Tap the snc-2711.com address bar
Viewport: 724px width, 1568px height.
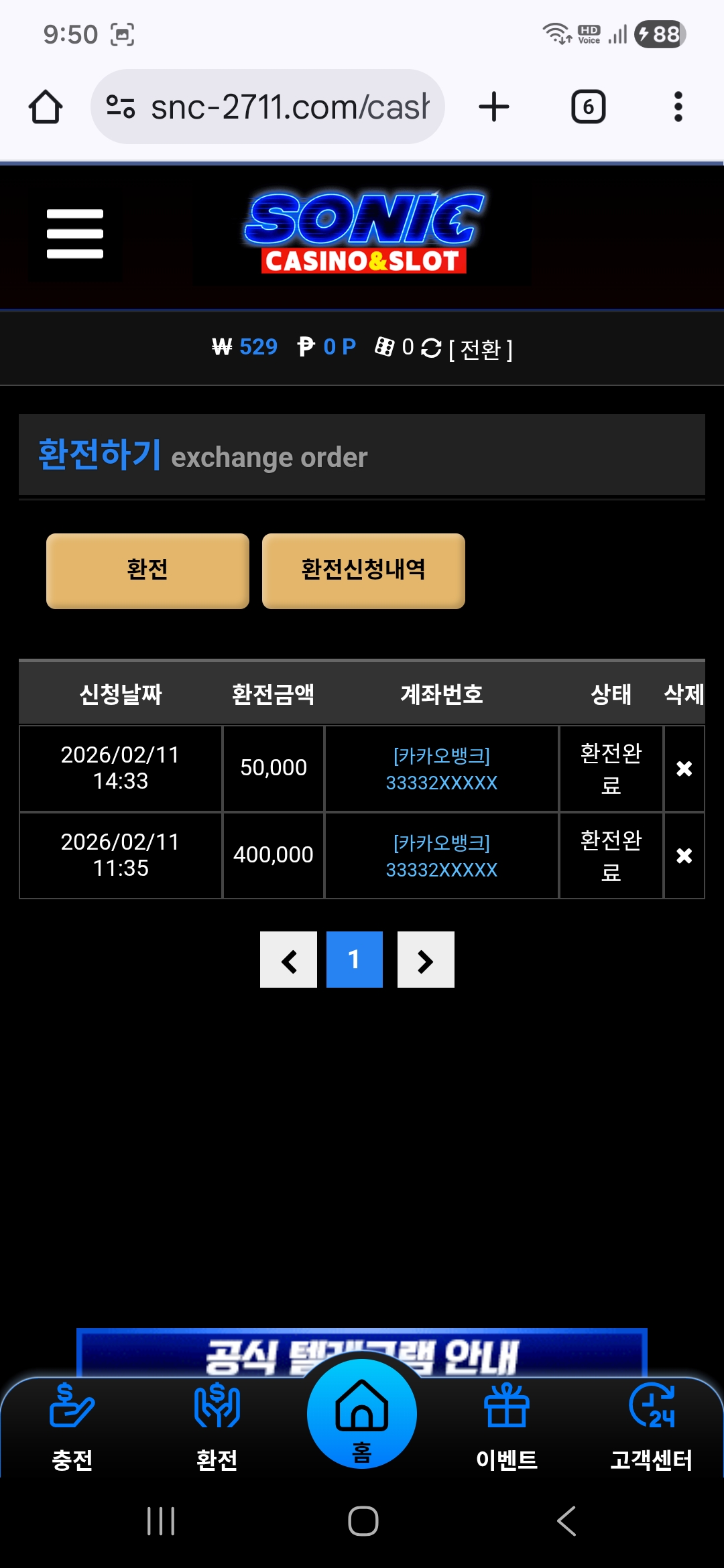tap(268, 107)
